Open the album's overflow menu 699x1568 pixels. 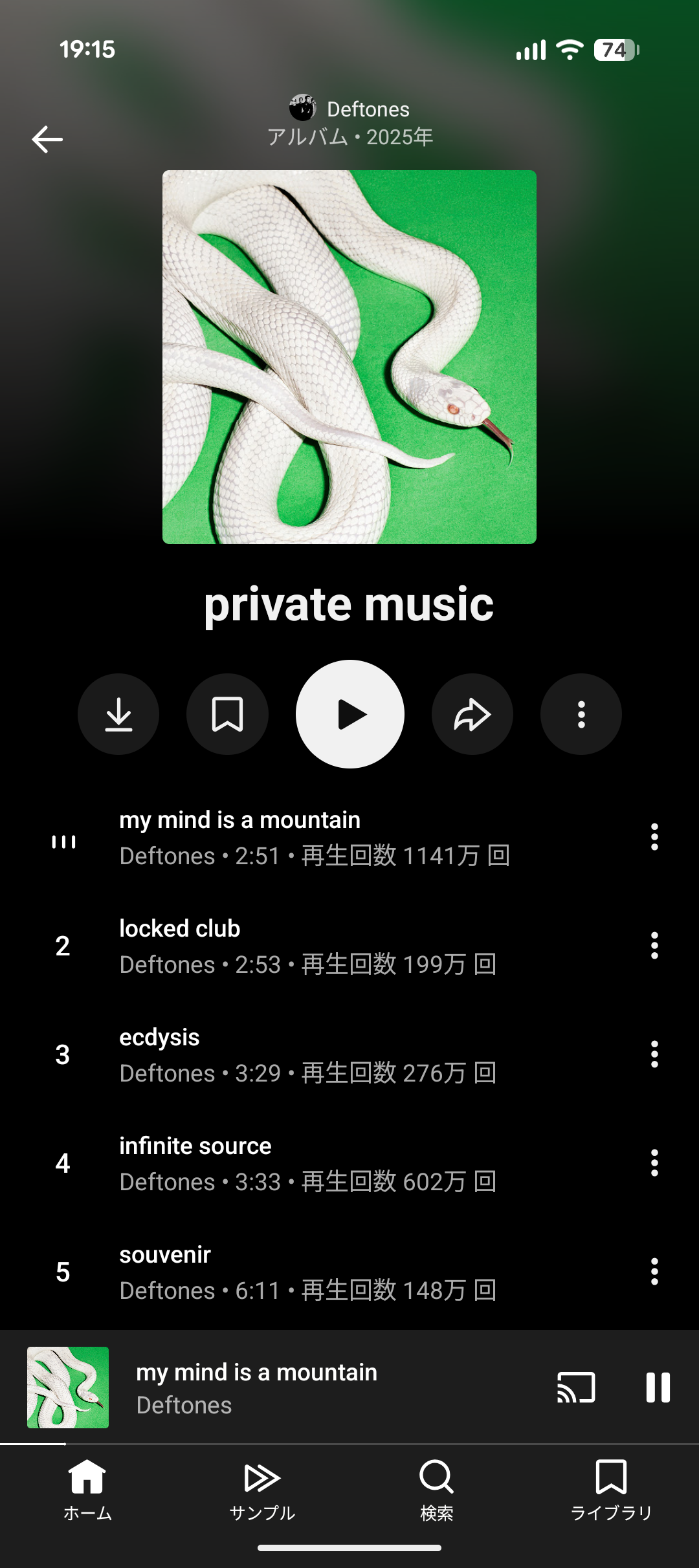[581, 714]
